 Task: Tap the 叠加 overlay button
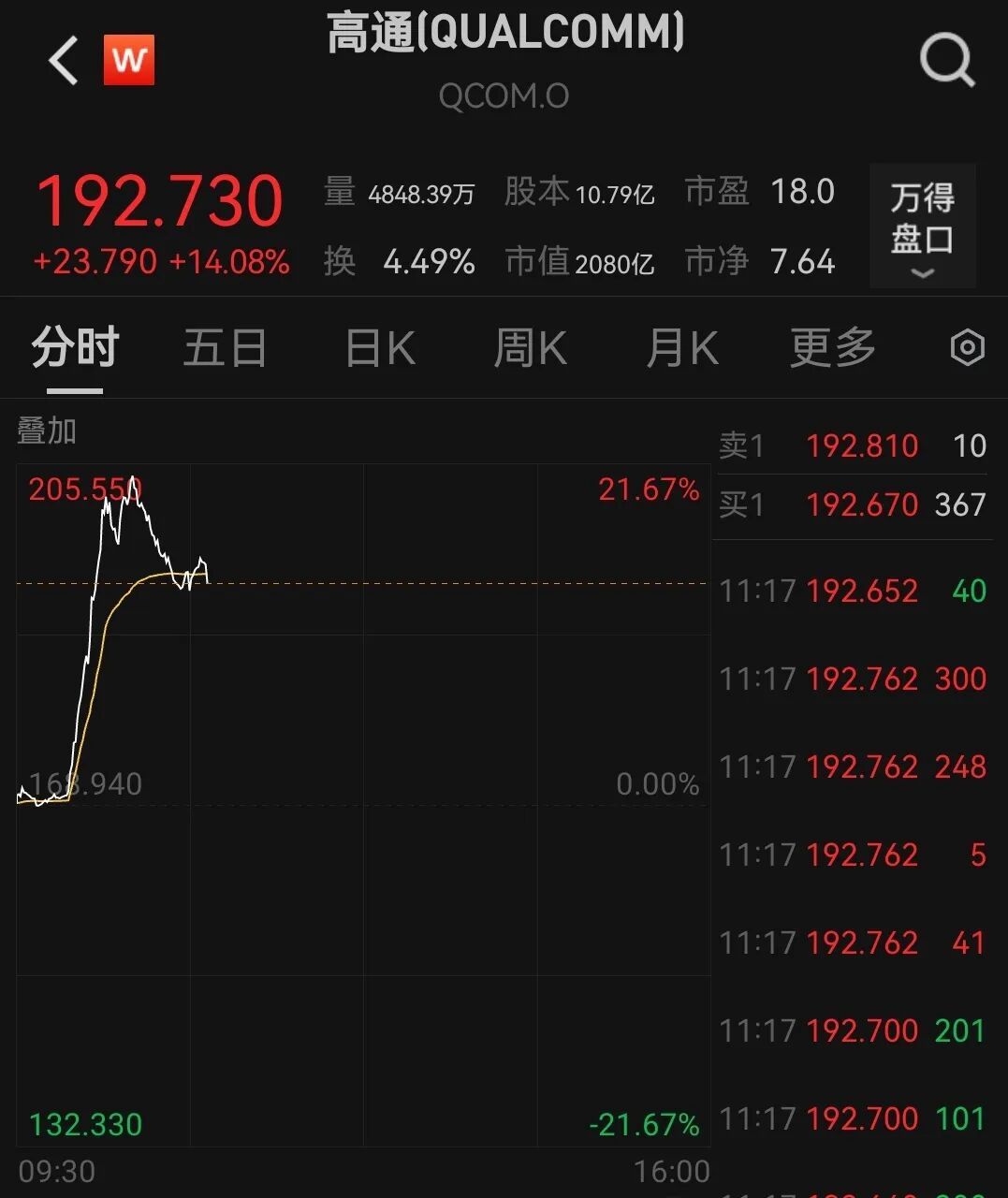[47, 431]
